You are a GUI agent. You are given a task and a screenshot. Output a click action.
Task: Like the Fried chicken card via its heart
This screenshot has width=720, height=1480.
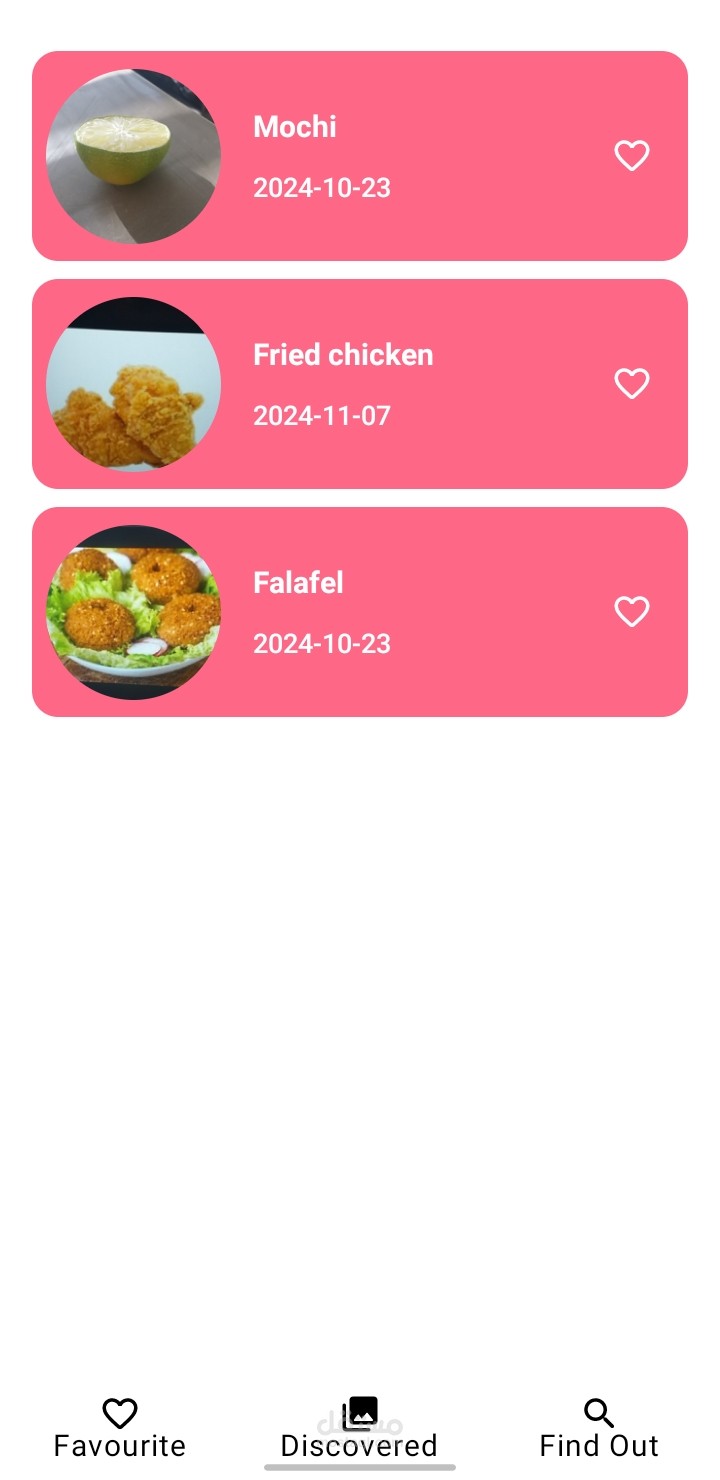pyautogui.click(x=631, y=384)
